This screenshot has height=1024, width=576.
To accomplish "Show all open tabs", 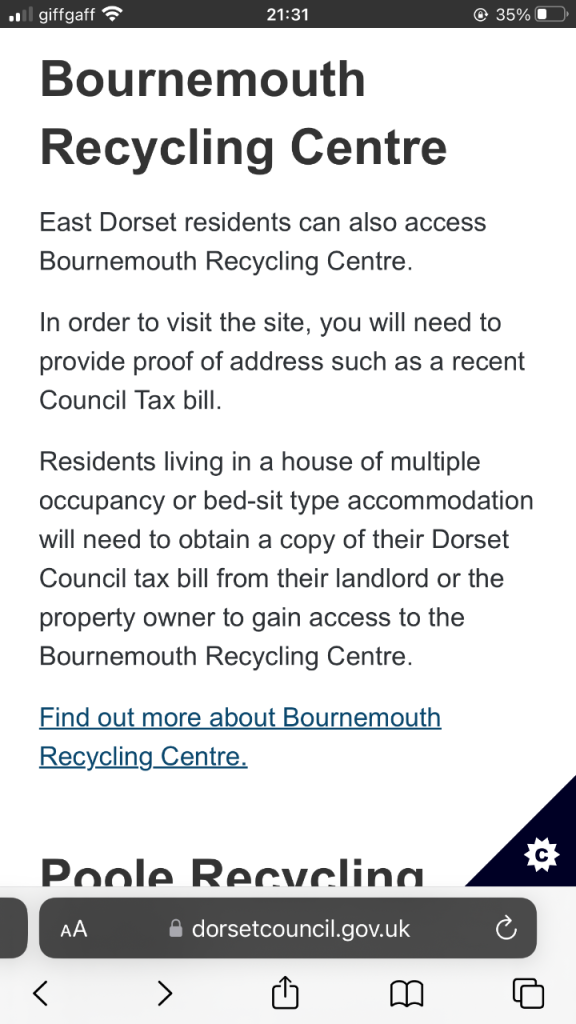I will click(x=528, y=993).
